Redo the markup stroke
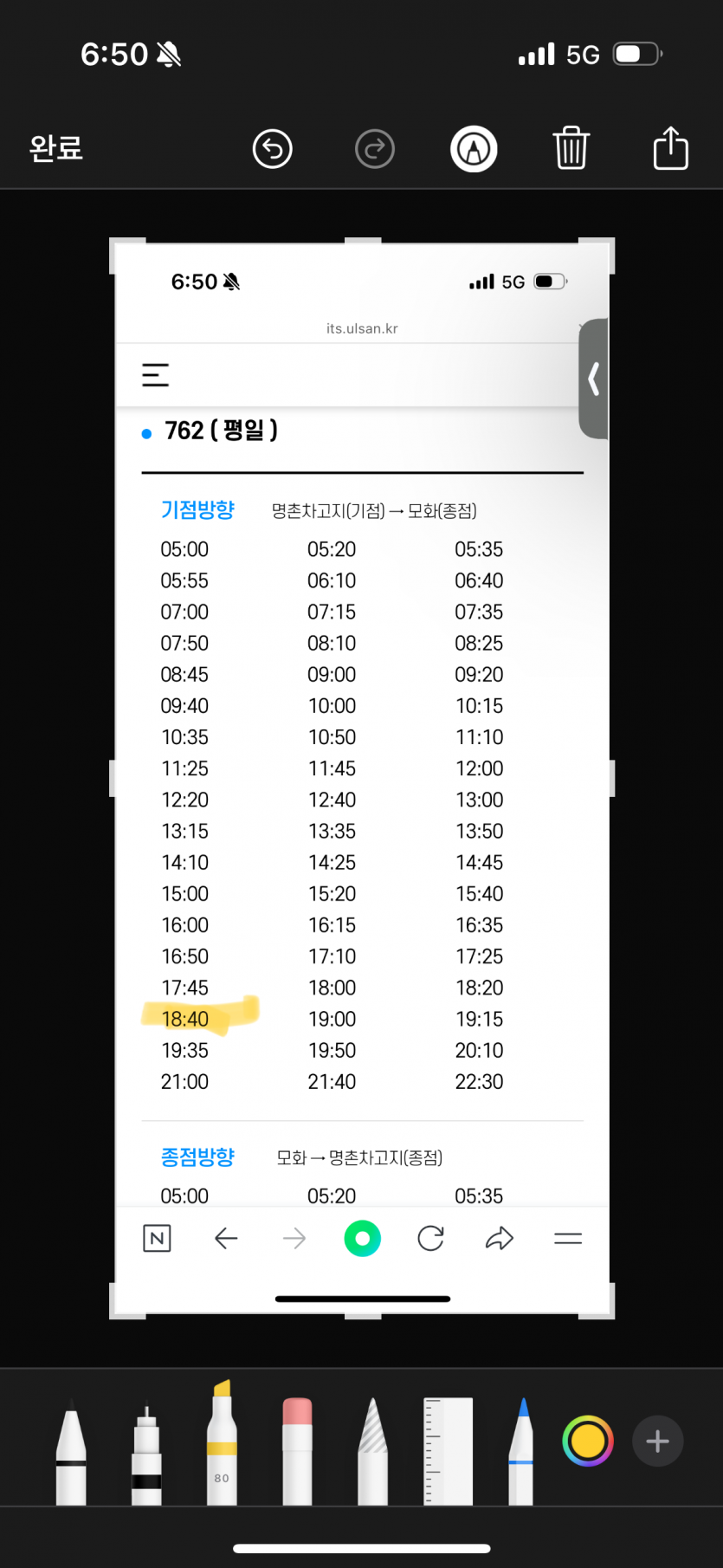 [x=375, y=149]
